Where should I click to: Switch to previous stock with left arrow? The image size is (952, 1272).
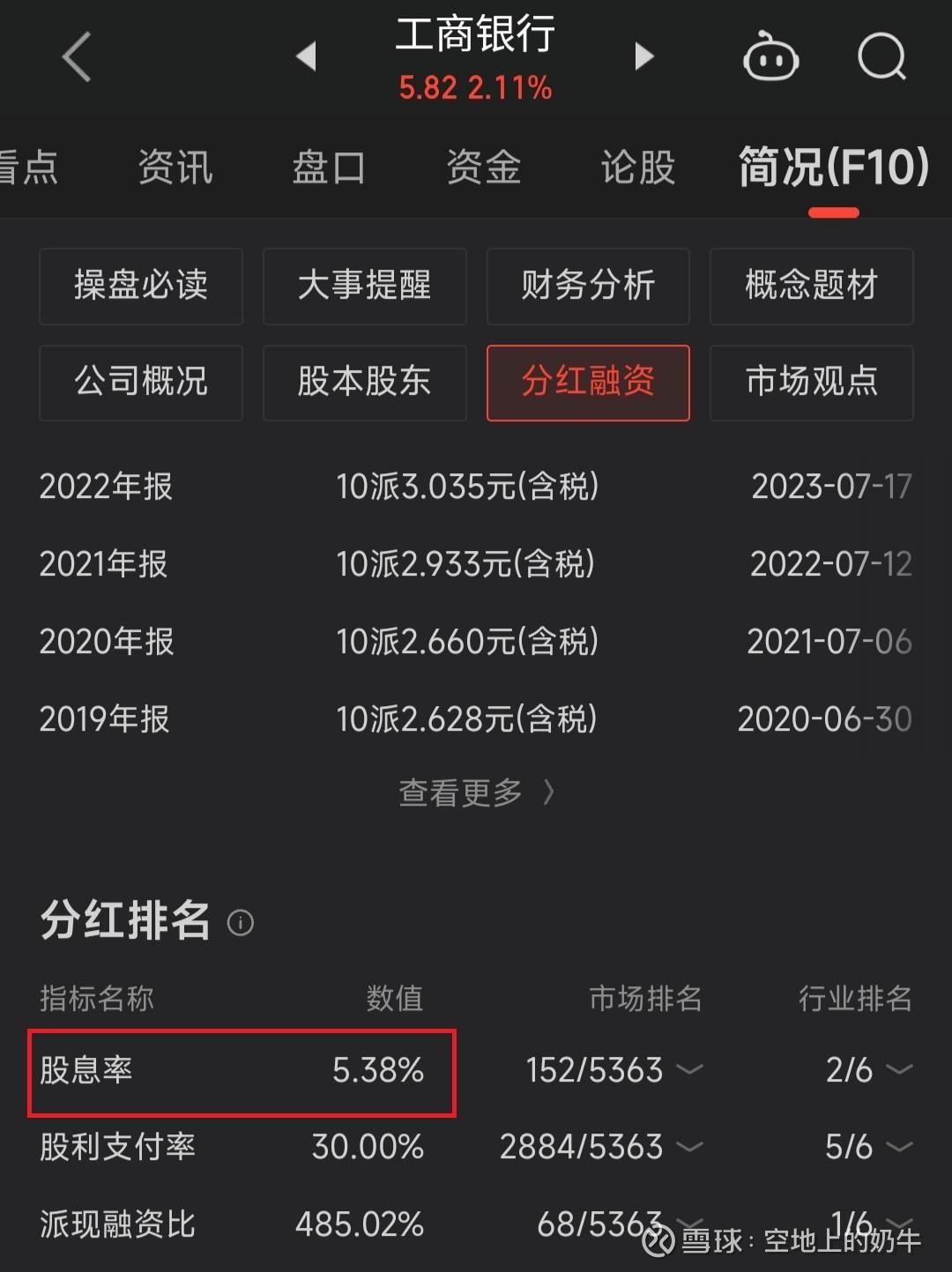click(306, 57)
